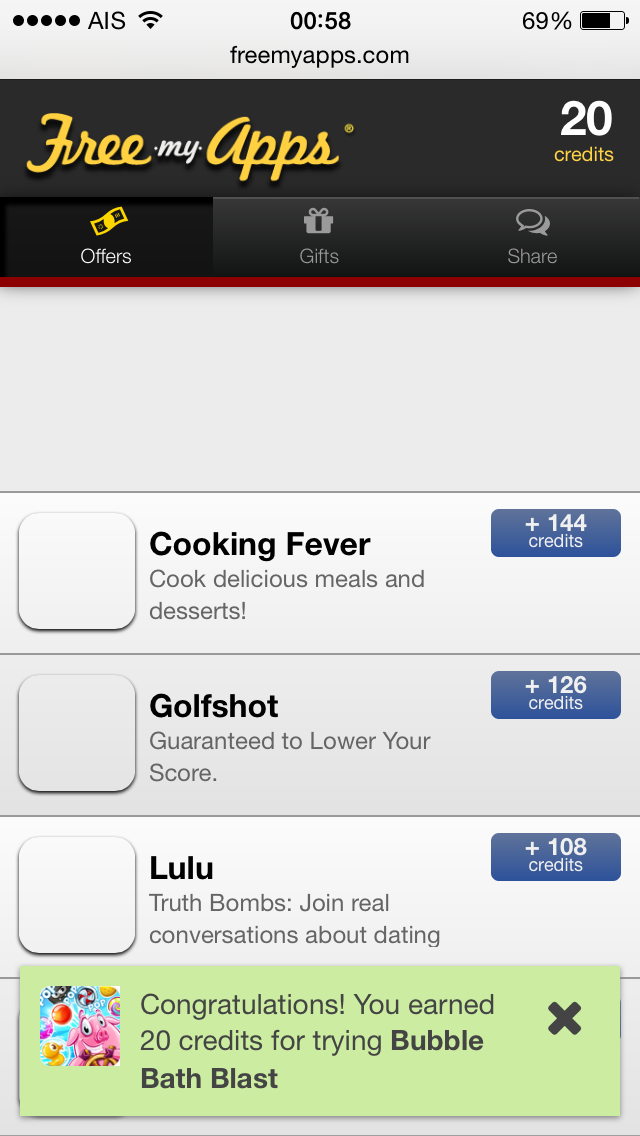Open the Cooking Fever offer
640x1136 pixels.
tap(320, 573)
